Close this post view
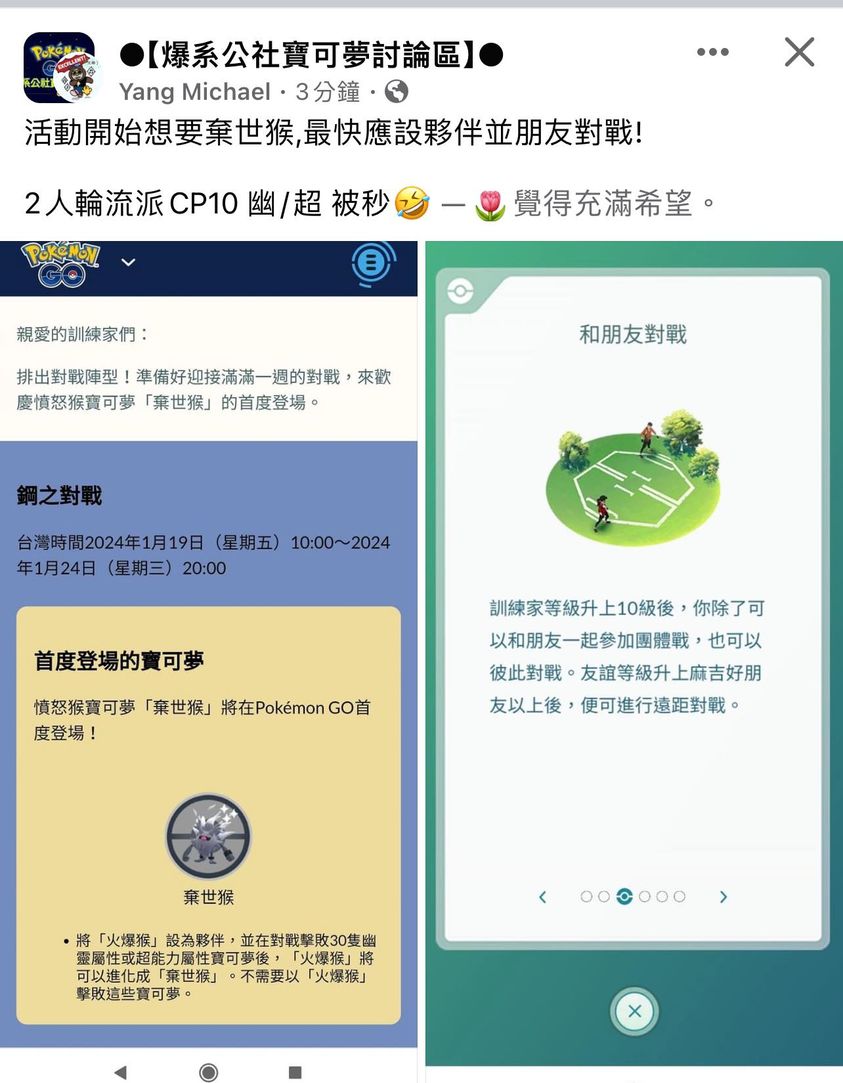 (799, 52)
